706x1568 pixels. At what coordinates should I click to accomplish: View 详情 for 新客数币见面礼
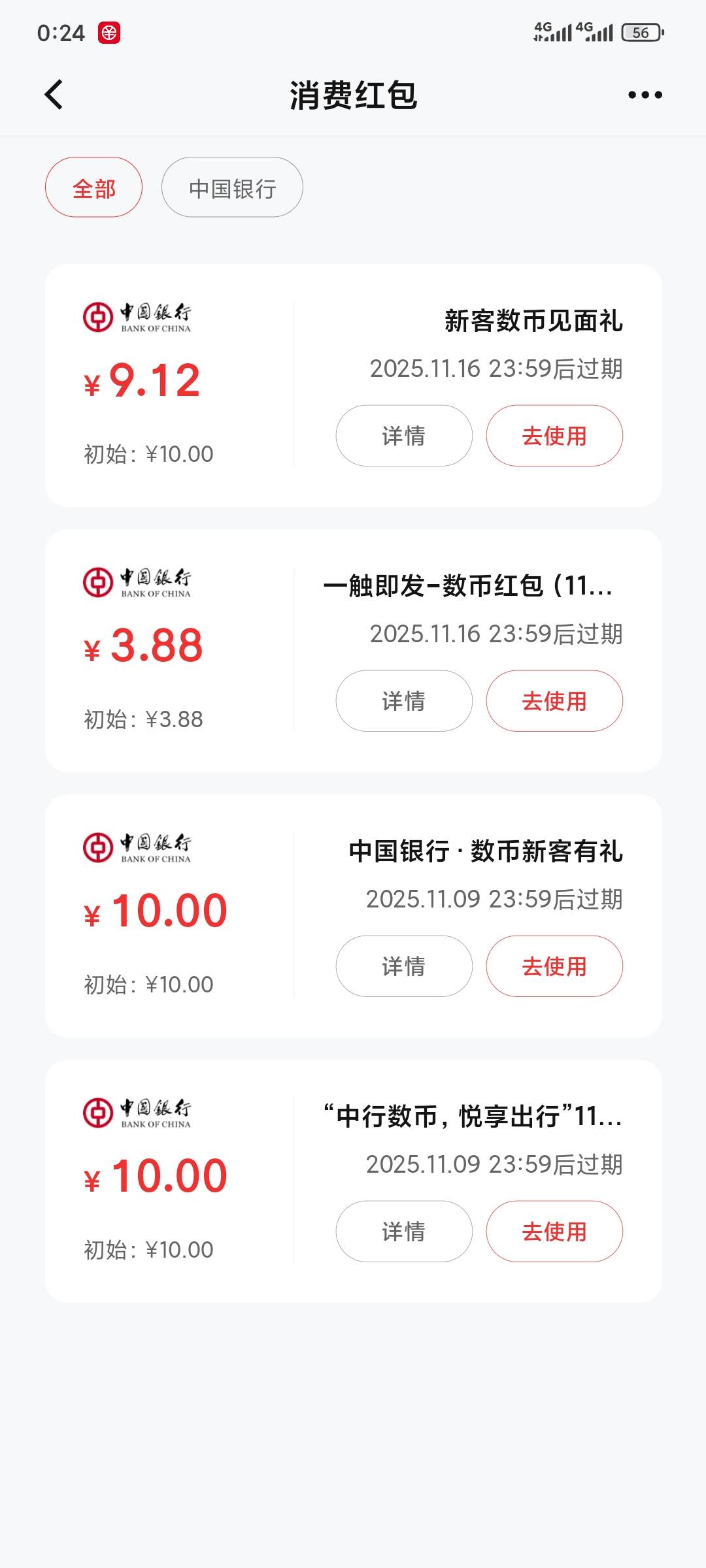[404, 436]
